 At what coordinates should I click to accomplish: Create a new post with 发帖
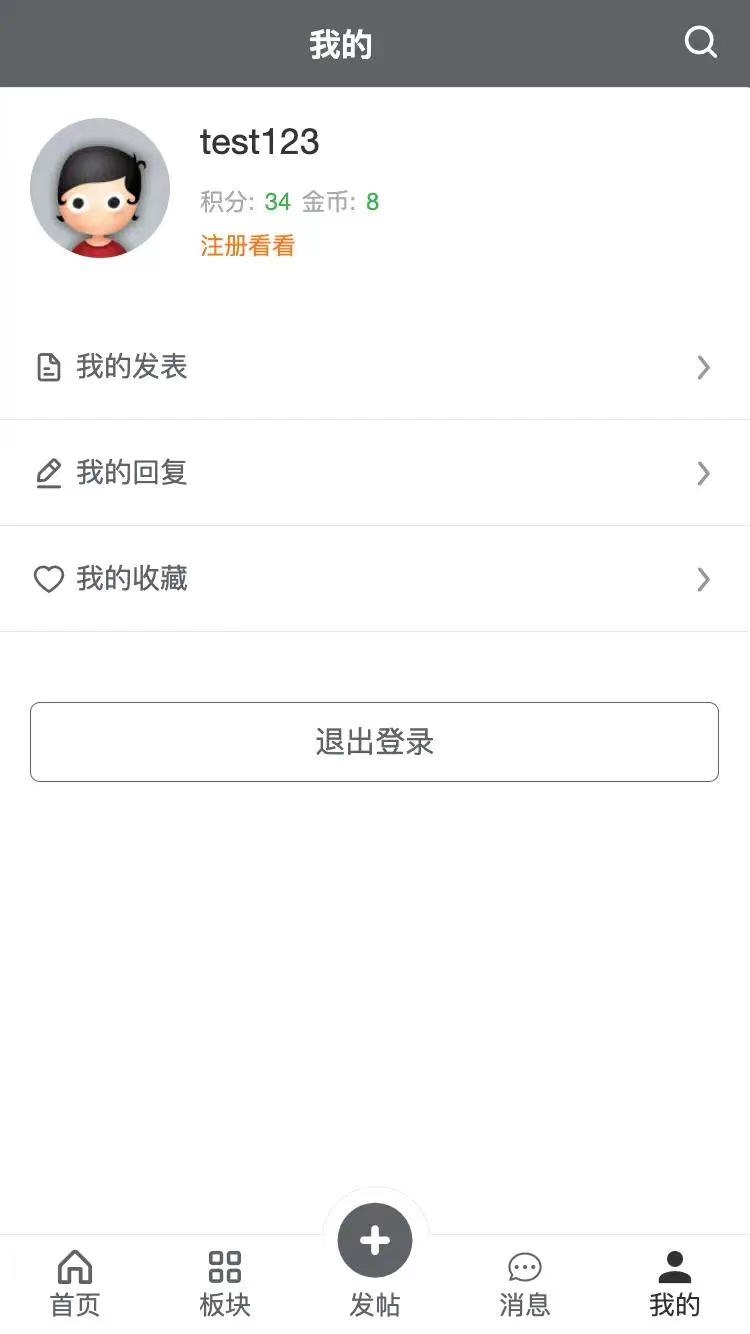pos(375,1243)
